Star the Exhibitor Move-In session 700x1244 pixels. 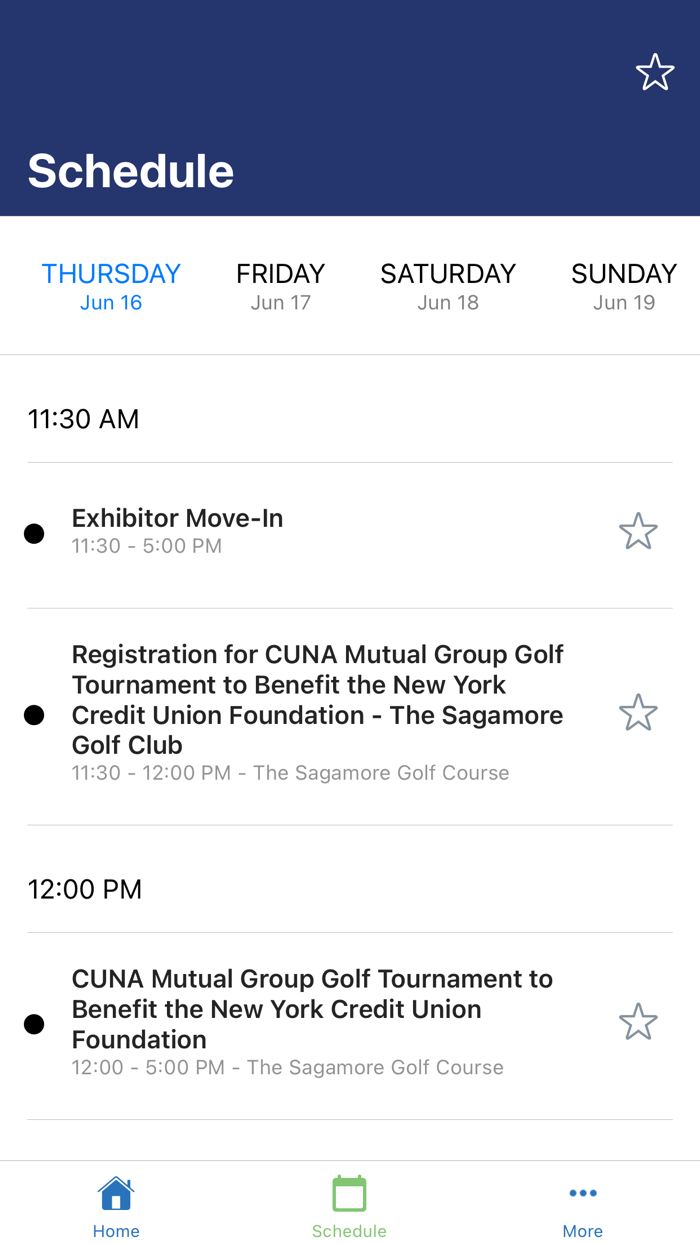click(x=638, y=532)
